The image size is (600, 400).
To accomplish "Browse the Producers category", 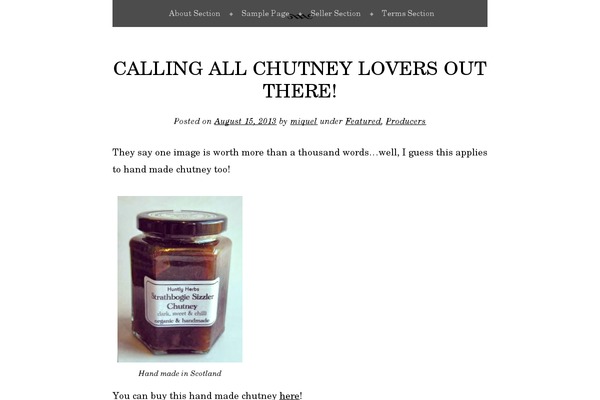I will tap(405, 121).
